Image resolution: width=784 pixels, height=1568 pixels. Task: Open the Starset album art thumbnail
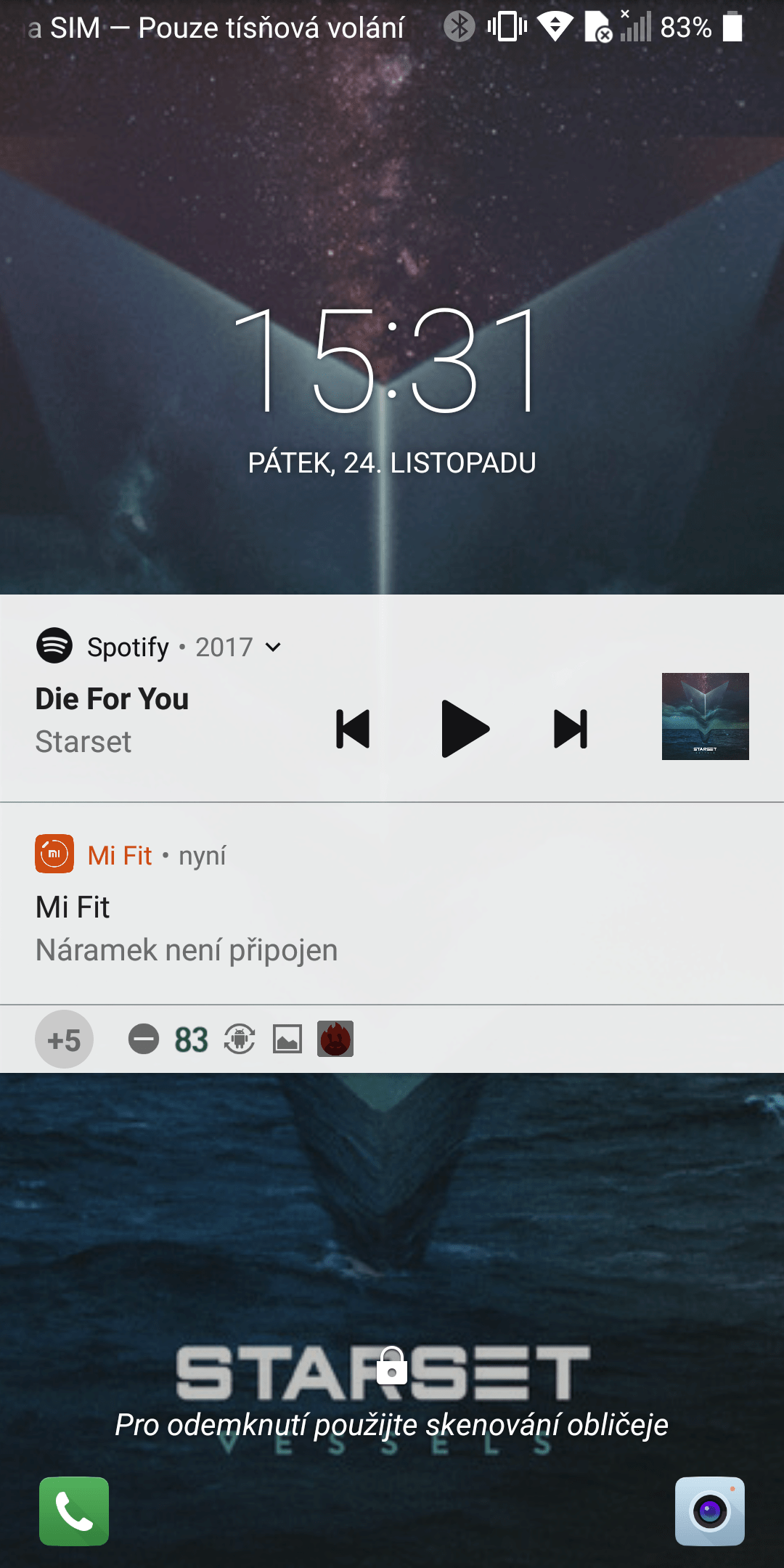click(706, 716)
